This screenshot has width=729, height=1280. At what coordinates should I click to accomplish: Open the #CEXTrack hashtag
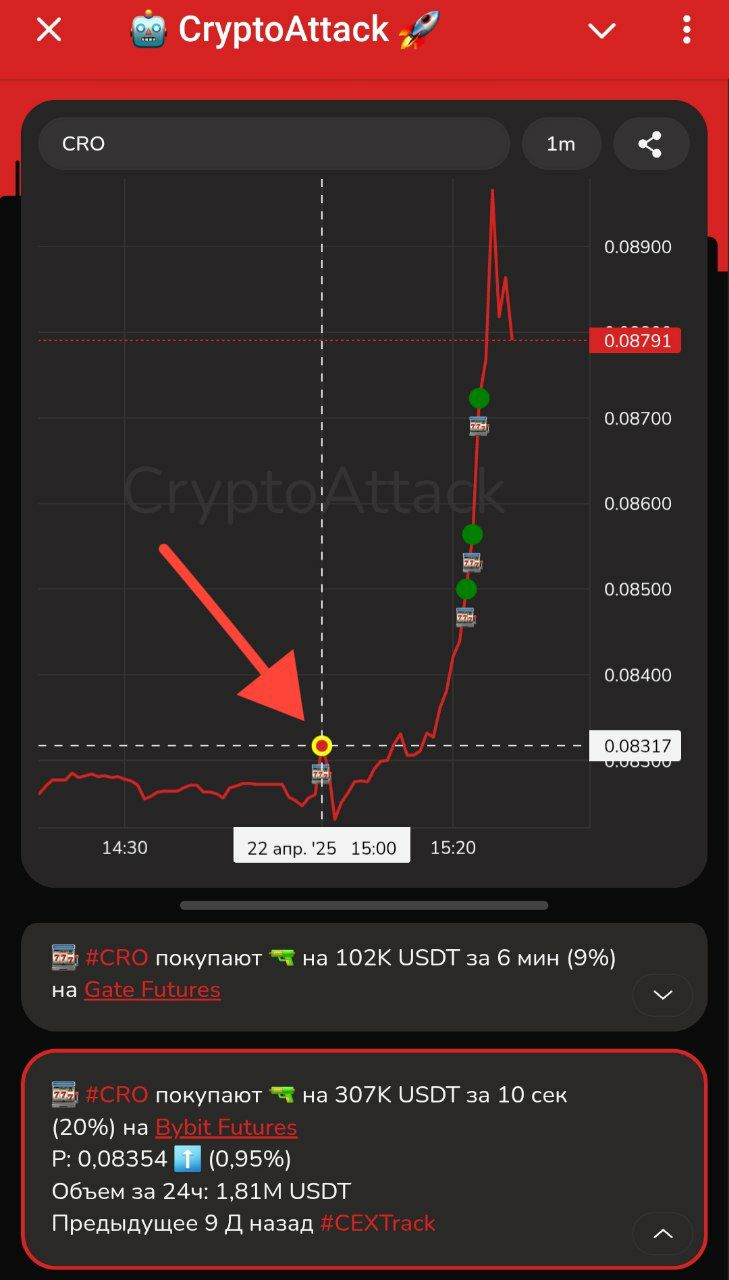[x=378, y=1223]
